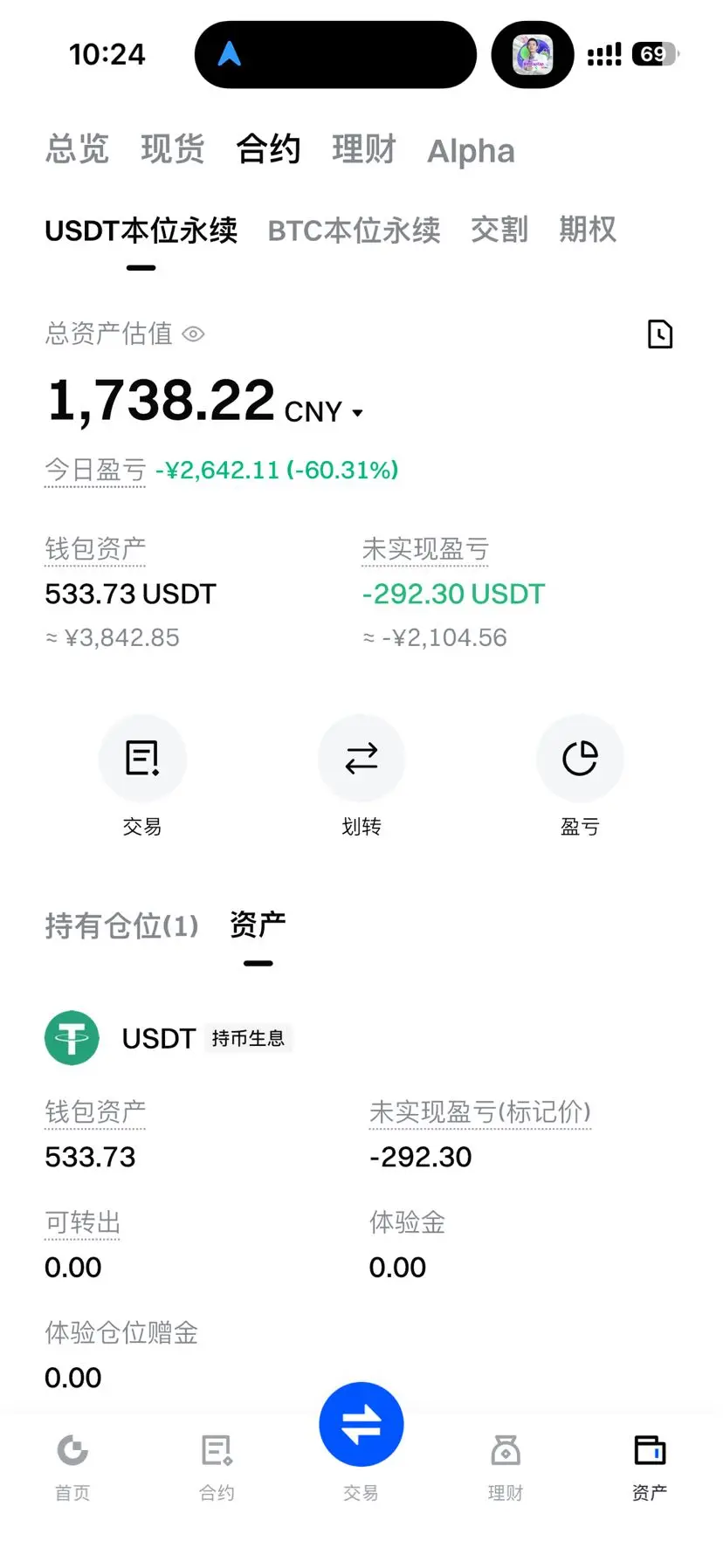Switch to the 现货 tab
The height and width of the screenshot is (1568, 723).
(172, 149)
